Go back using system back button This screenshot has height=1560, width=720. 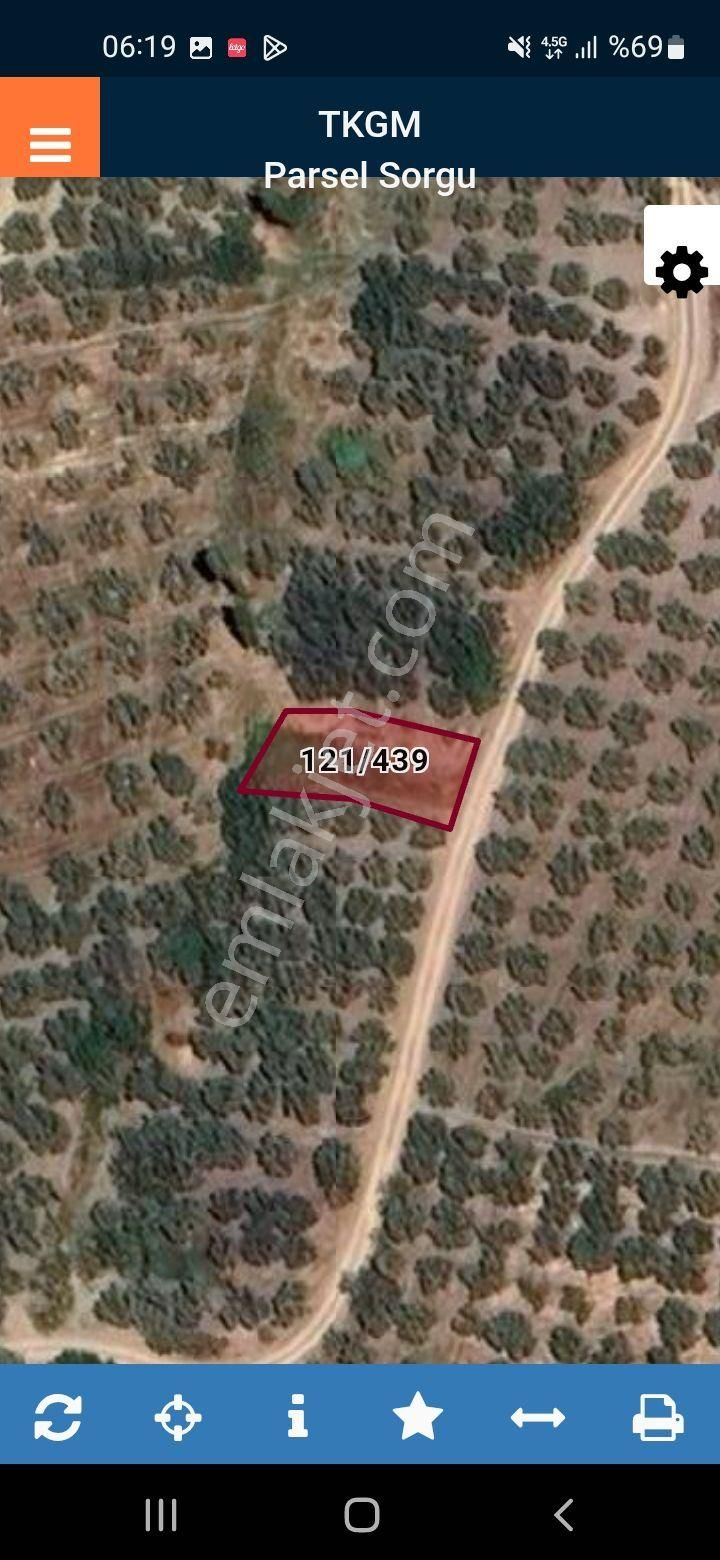(x=563, y=1514)
